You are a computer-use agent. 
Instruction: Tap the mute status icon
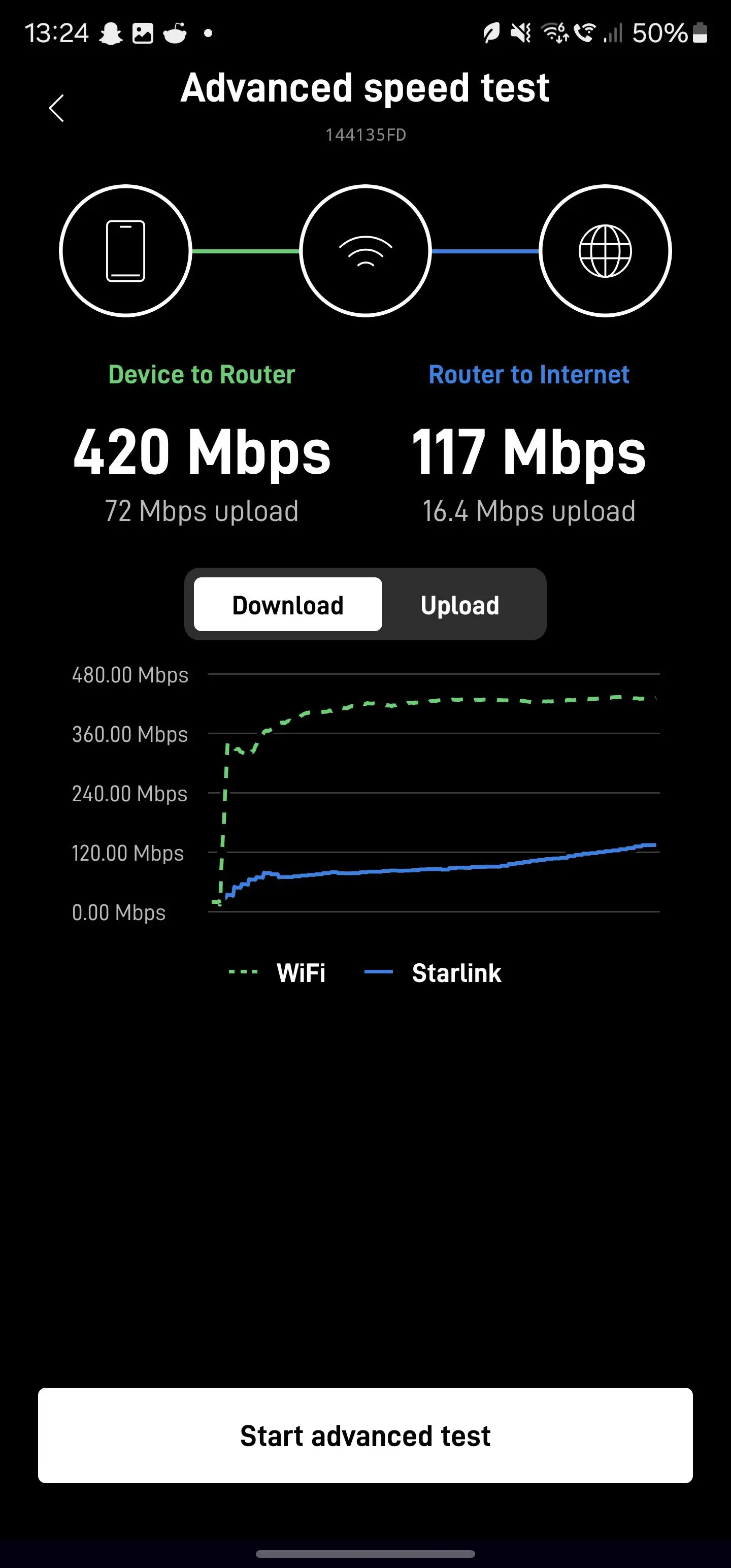[x=520, y=34]
